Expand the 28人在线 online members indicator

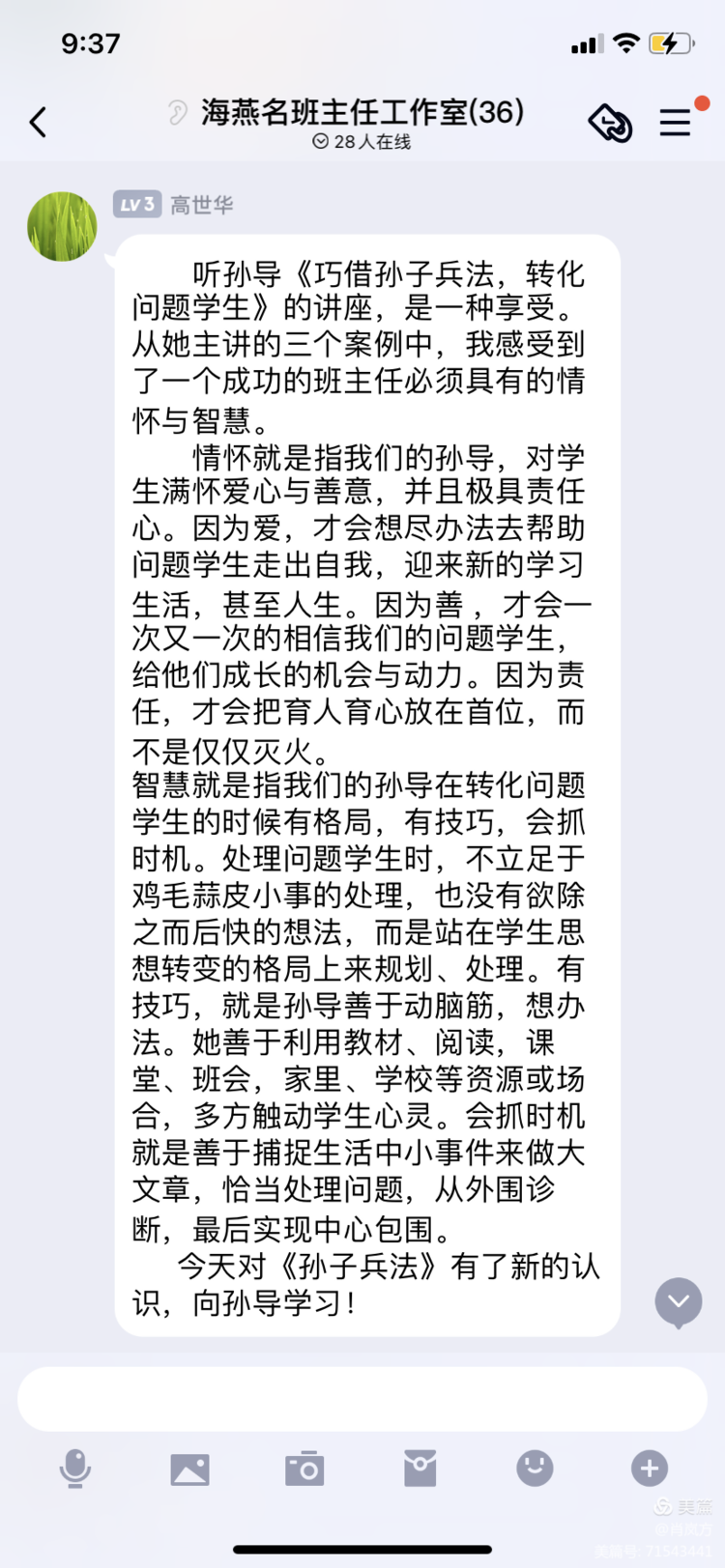click(x=362, y=142)
